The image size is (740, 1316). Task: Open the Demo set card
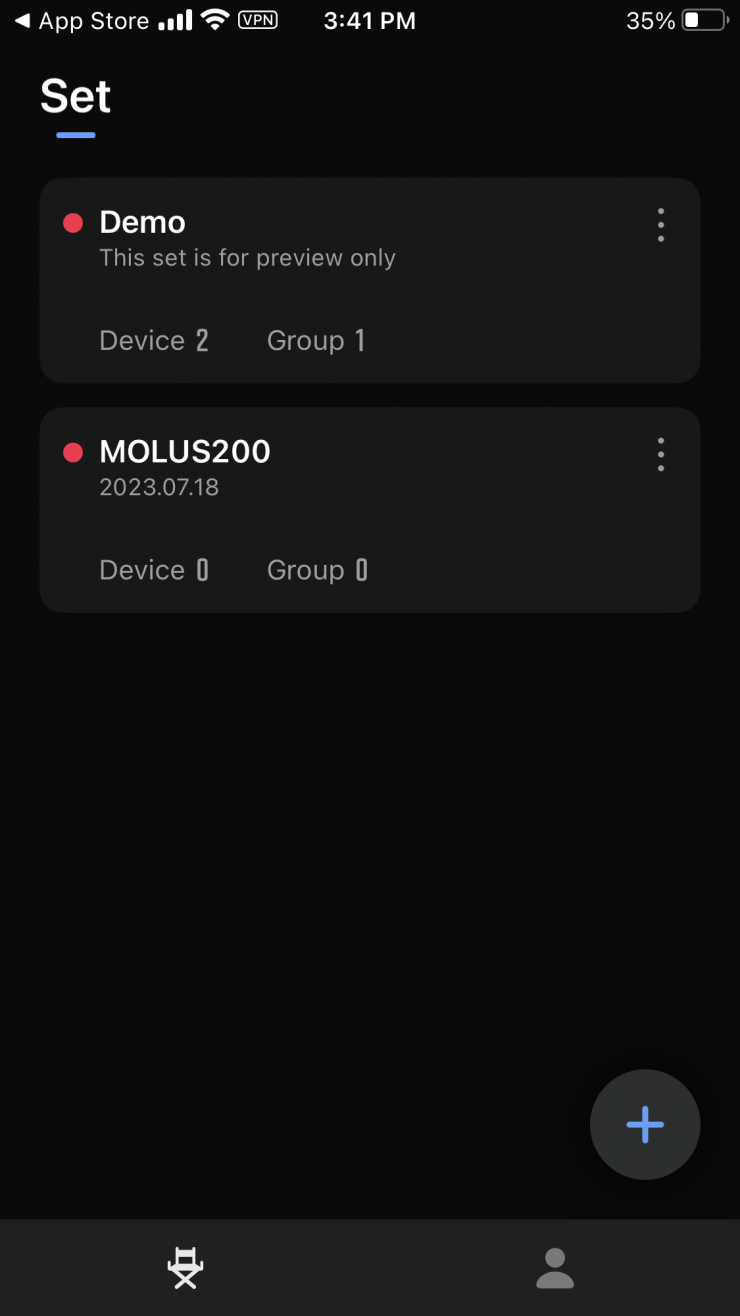click(340, 281)
